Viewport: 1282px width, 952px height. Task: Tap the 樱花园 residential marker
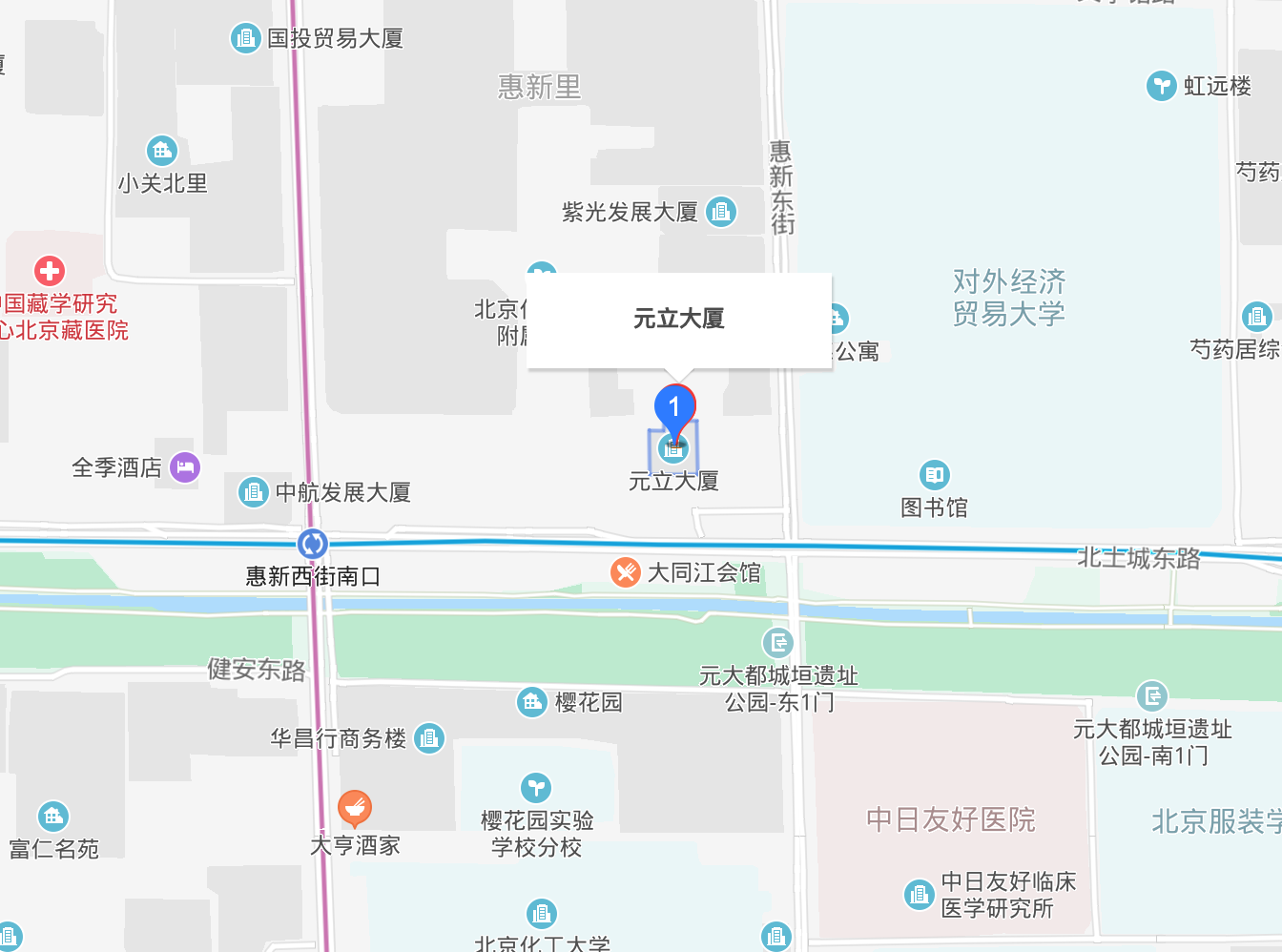(x=531, y=702)
